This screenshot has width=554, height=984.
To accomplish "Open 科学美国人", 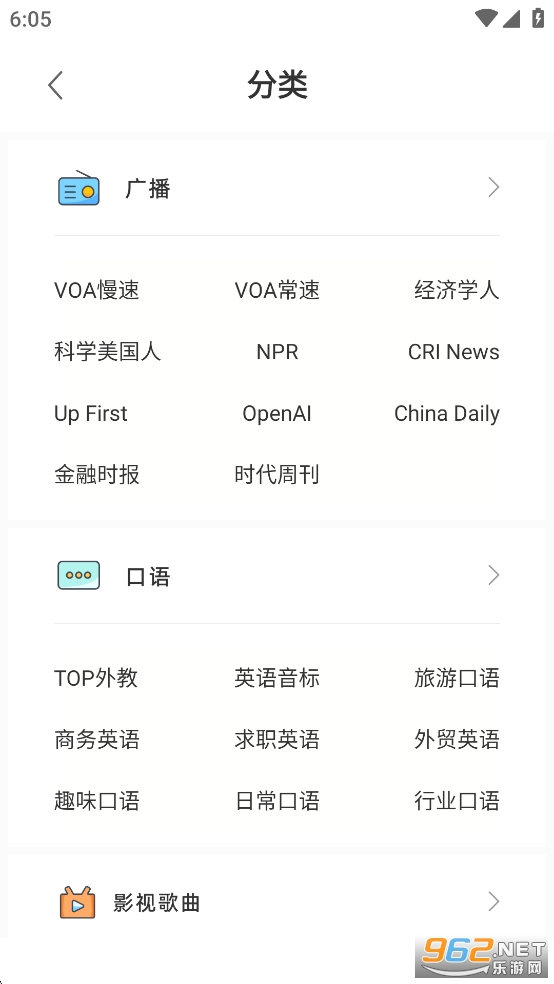I will tap(107, 352).
